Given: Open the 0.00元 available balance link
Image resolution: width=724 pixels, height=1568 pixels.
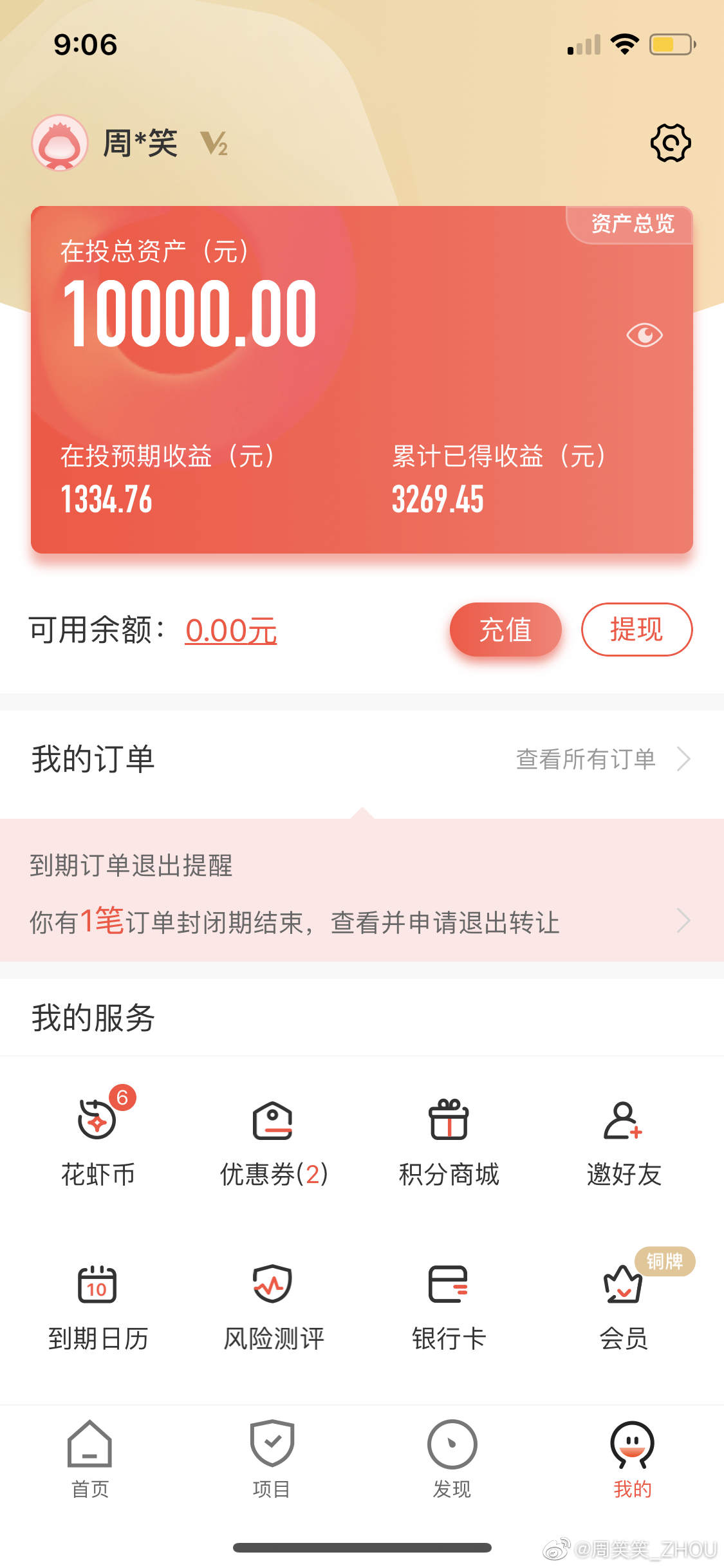Looking at the screenshot, I should (x=231, y=631).
